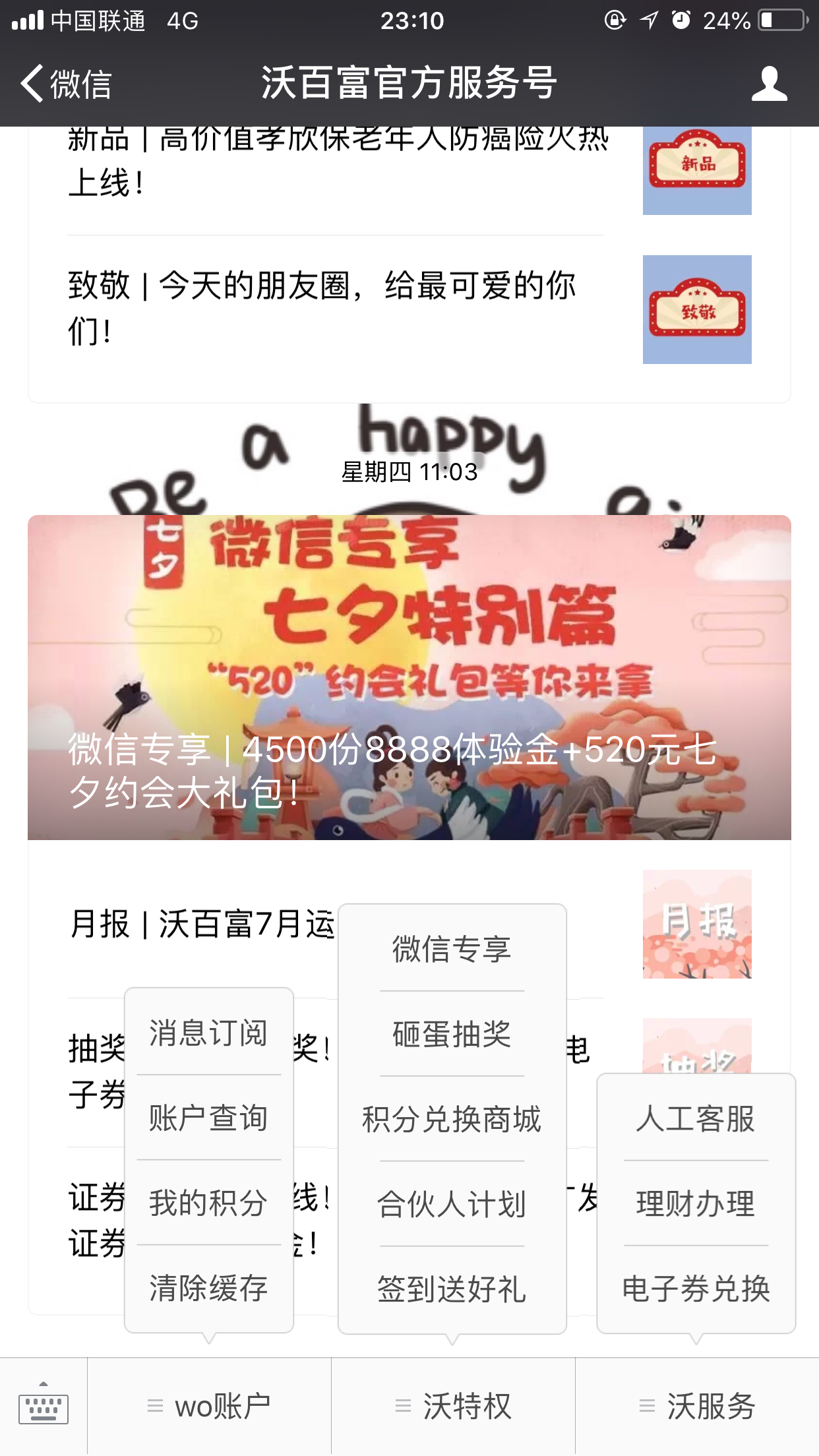Select 砸蛋抽奖
The height and width of the screenshot is (1456, 819).
tap(452, 1033)
